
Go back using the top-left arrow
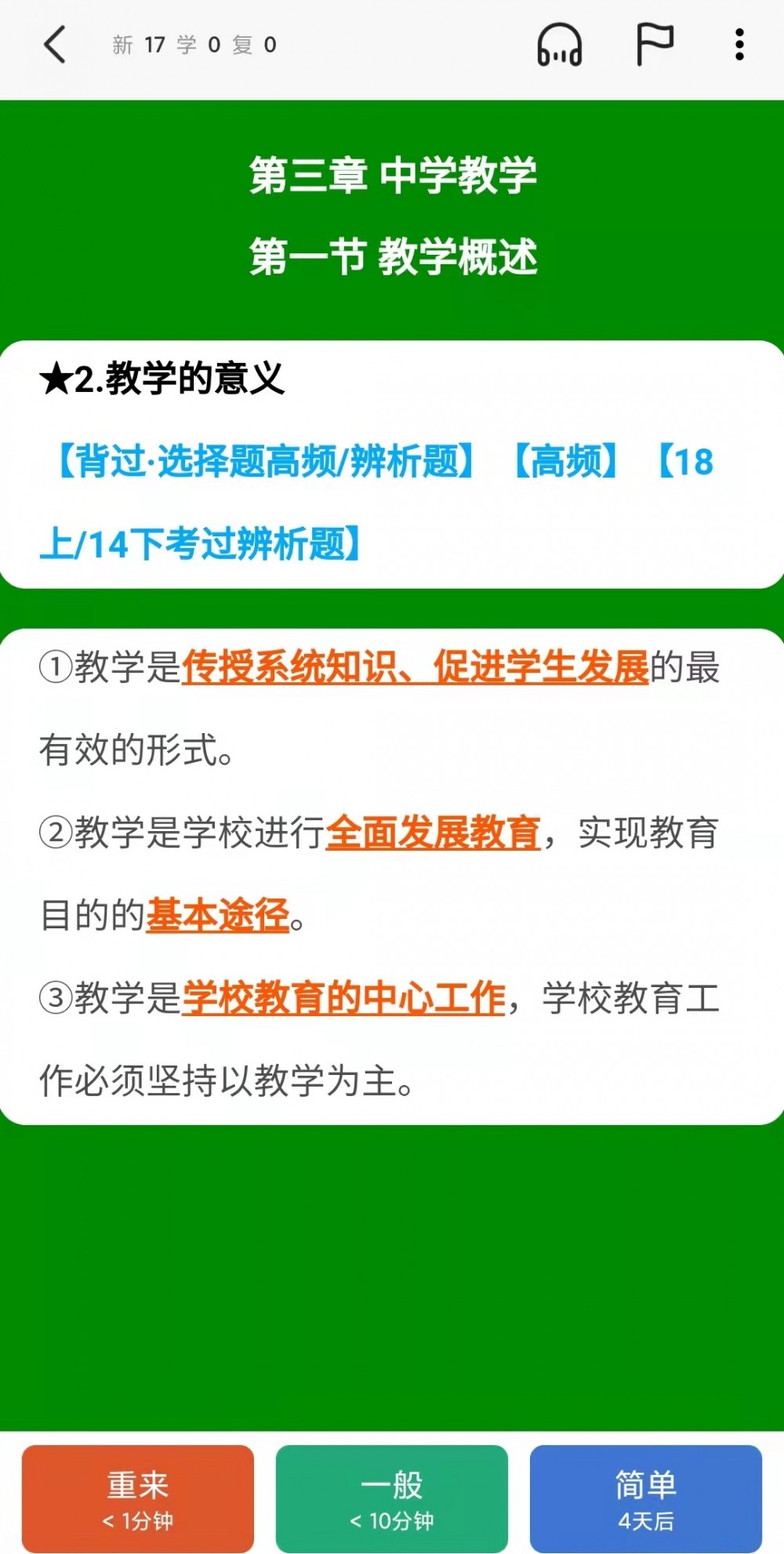click(55, 45)
